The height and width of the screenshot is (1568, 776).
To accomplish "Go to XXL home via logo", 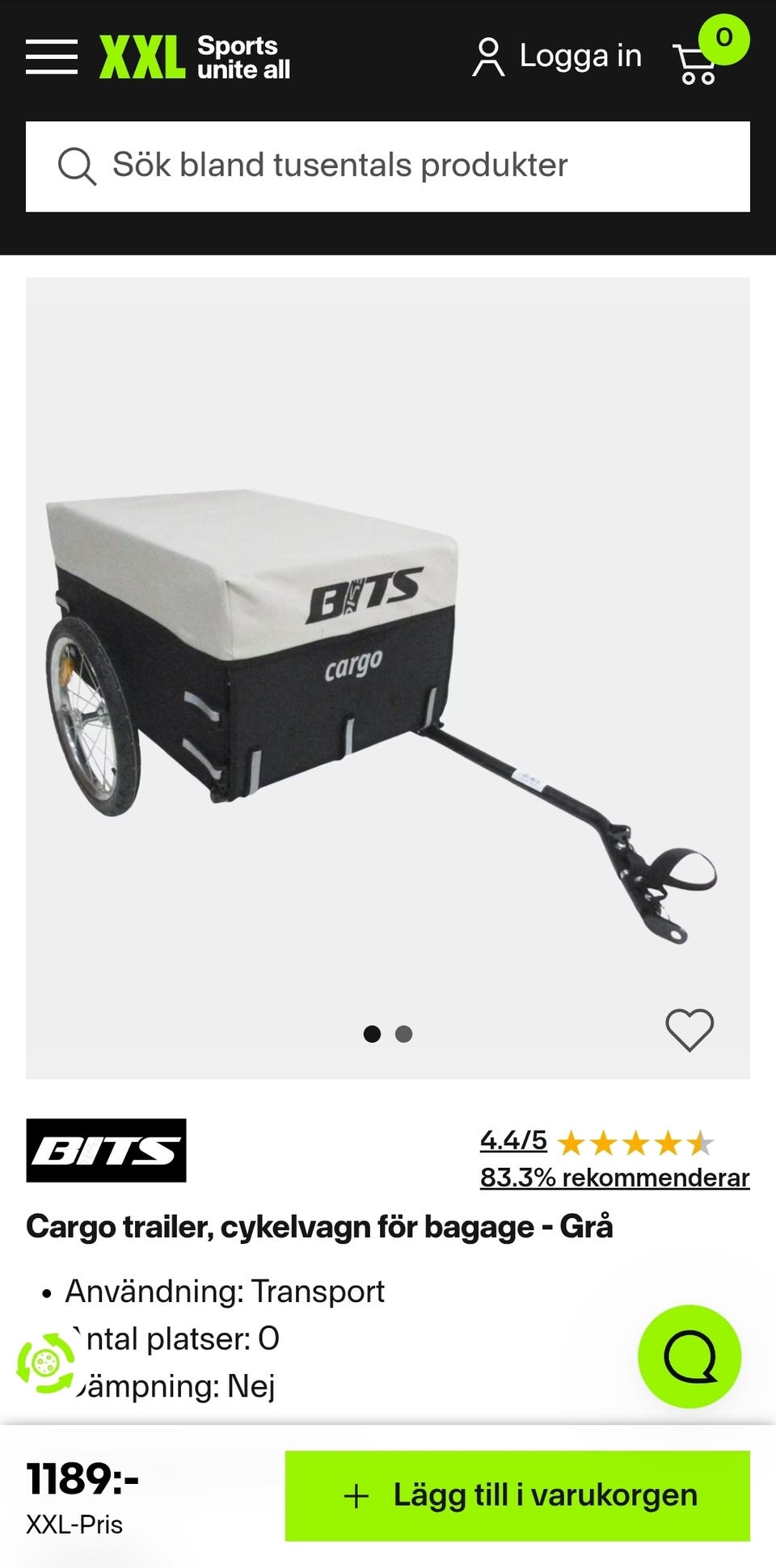I will (195, 57).
